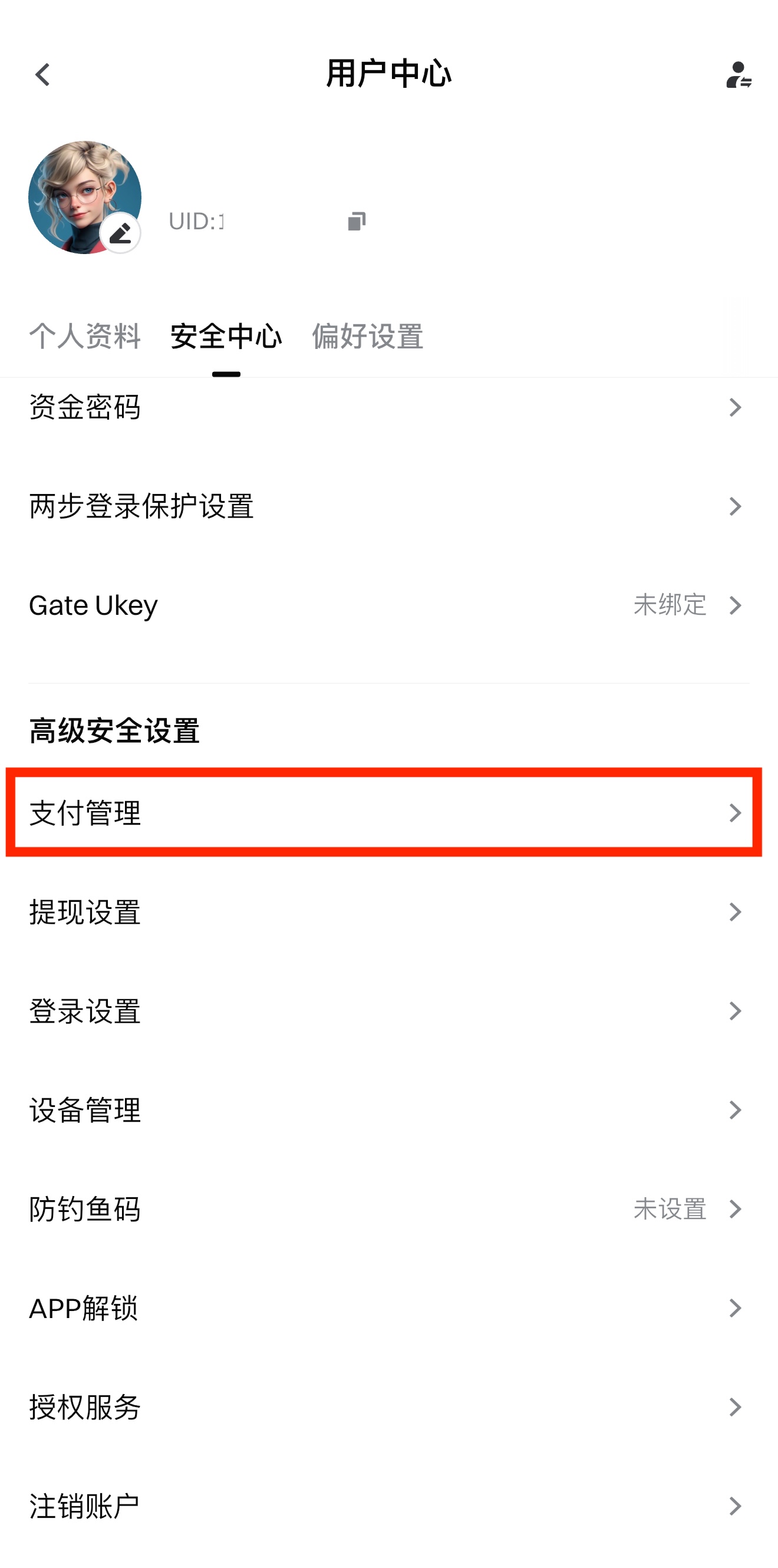
Task: Copy the UID
Action: (357, 221)
